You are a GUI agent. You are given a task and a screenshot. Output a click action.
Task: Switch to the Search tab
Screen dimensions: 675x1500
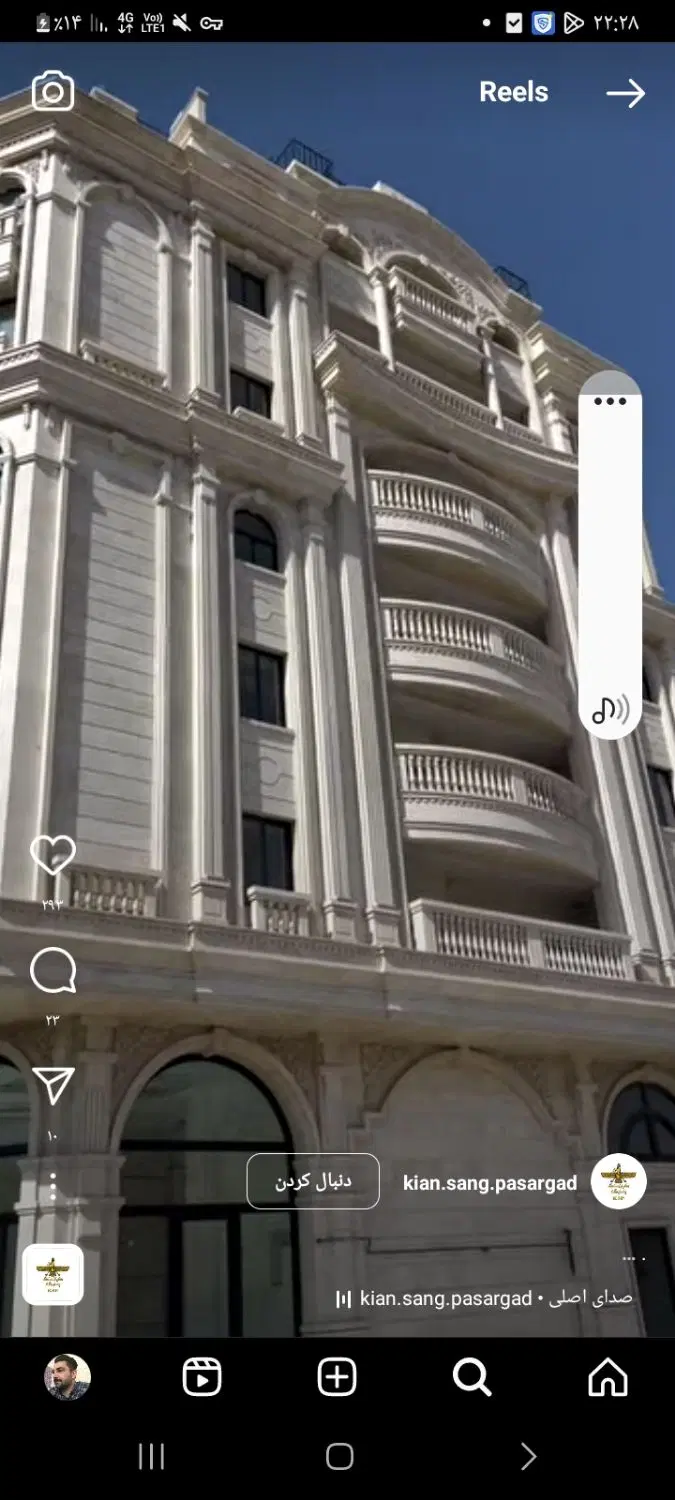click(472, 1377)
